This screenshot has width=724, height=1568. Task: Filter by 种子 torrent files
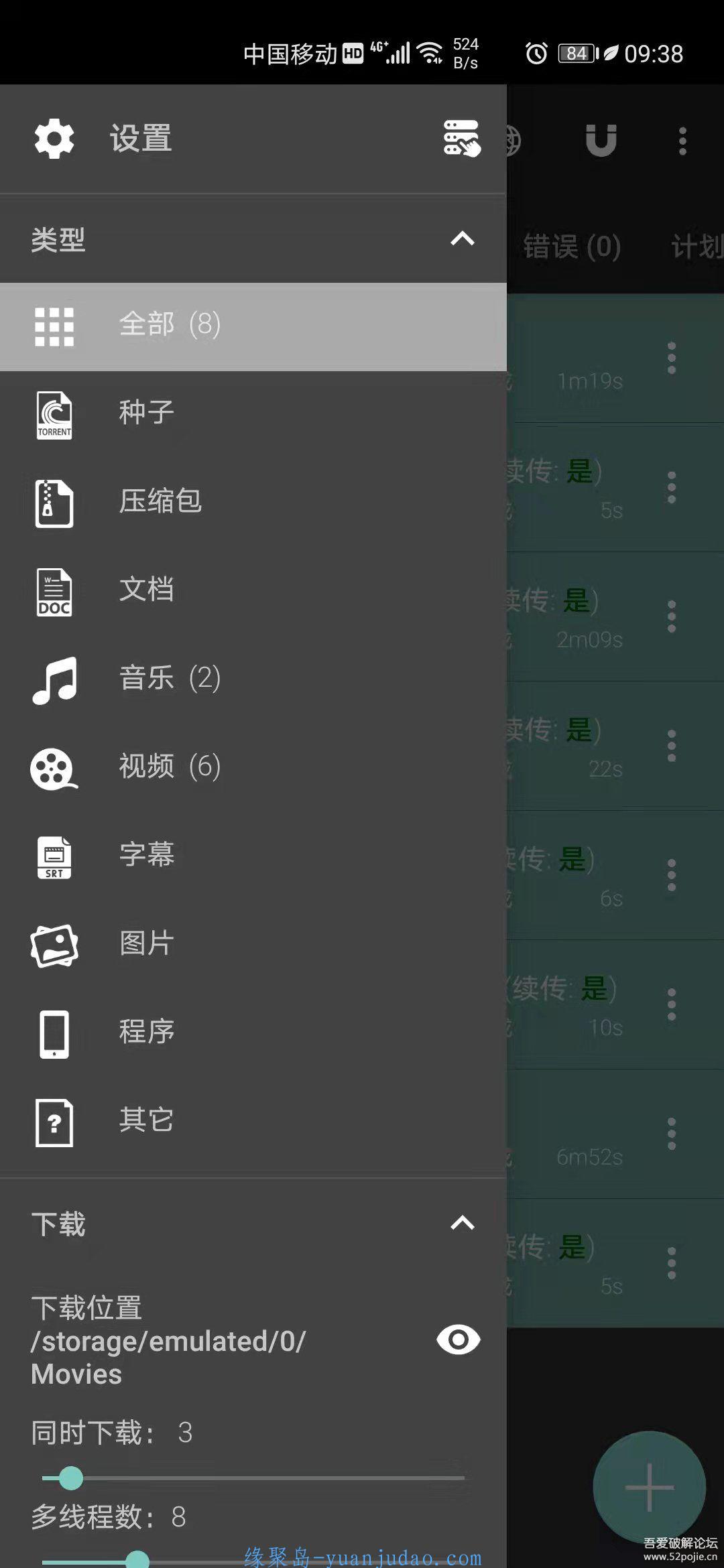(x=146, y=413)
